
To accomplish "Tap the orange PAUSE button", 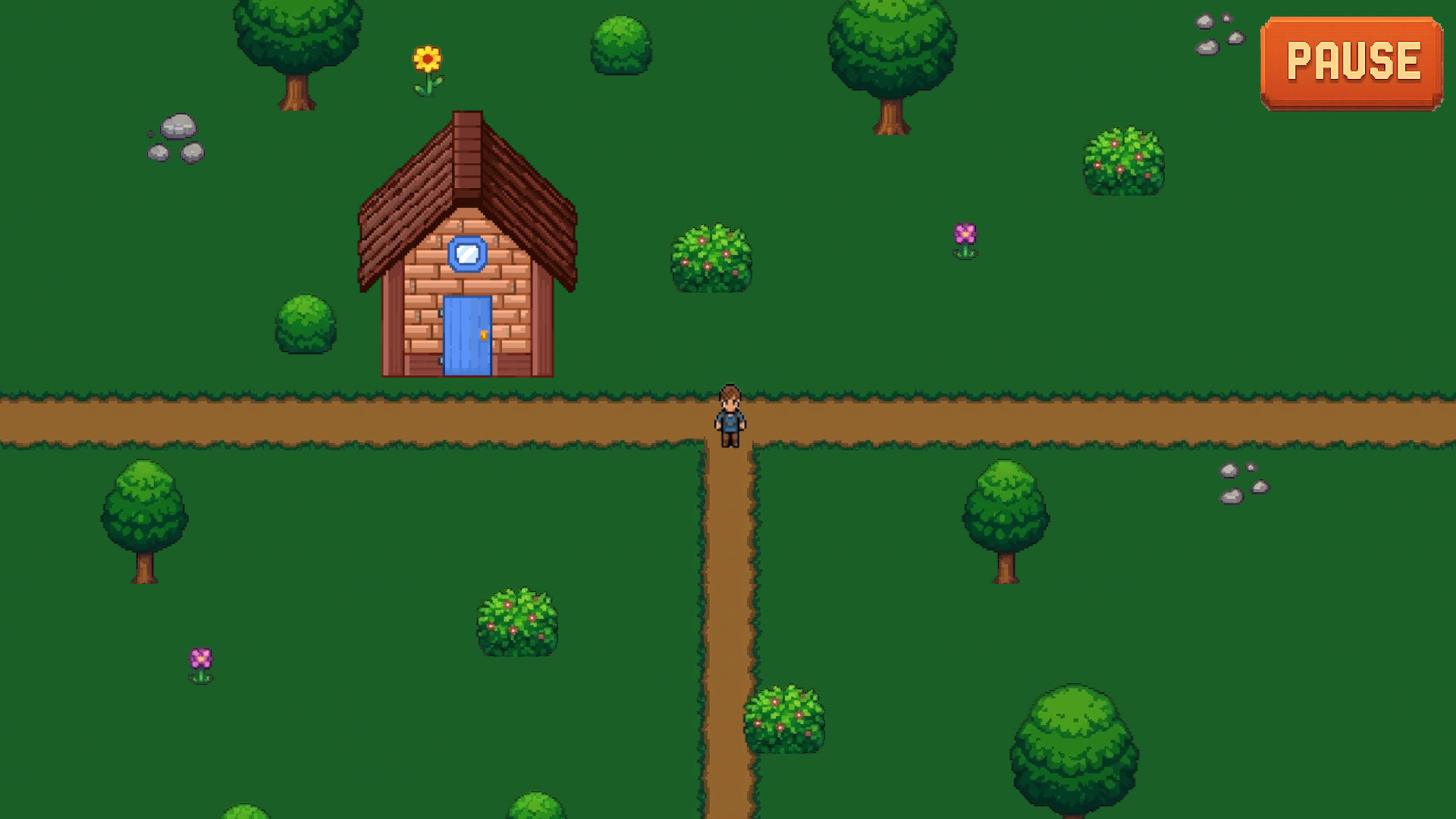I will point(1352,63).
